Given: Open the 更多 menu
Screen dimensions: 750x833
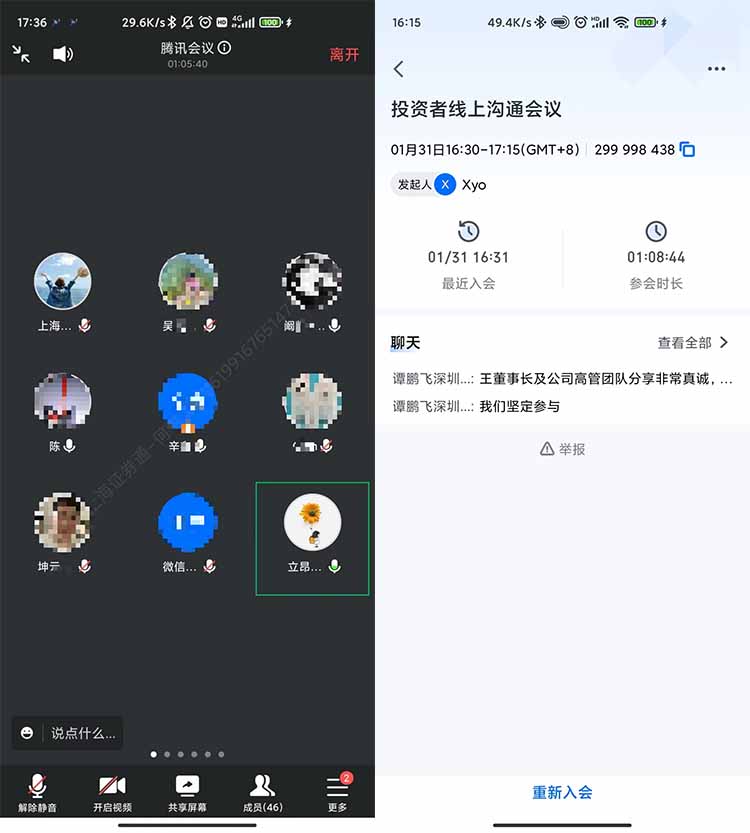Looking at the screenshot, I should point(337,793).
